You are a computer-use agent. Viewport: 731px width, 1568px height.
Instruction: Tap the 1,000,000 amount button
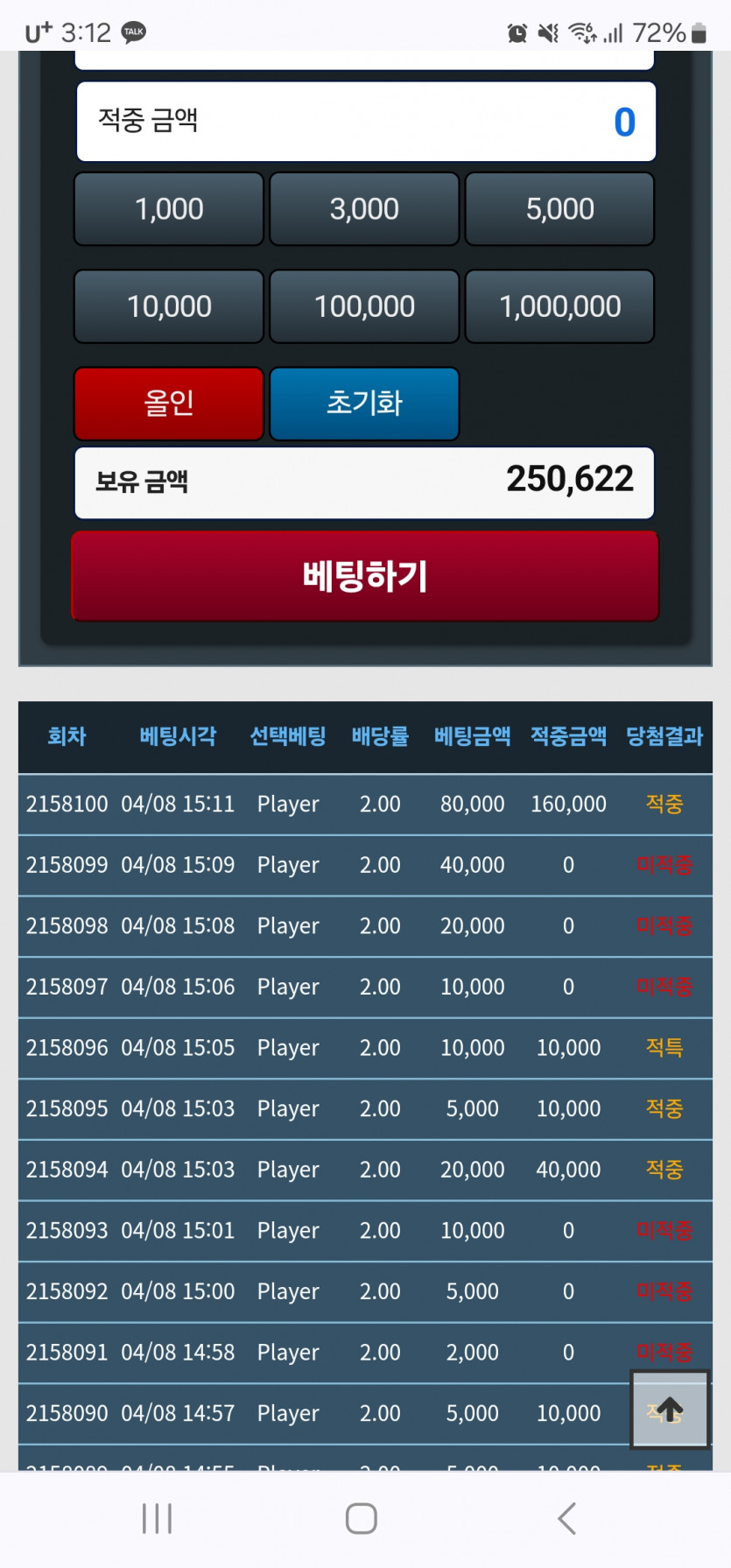click(559, 306)
